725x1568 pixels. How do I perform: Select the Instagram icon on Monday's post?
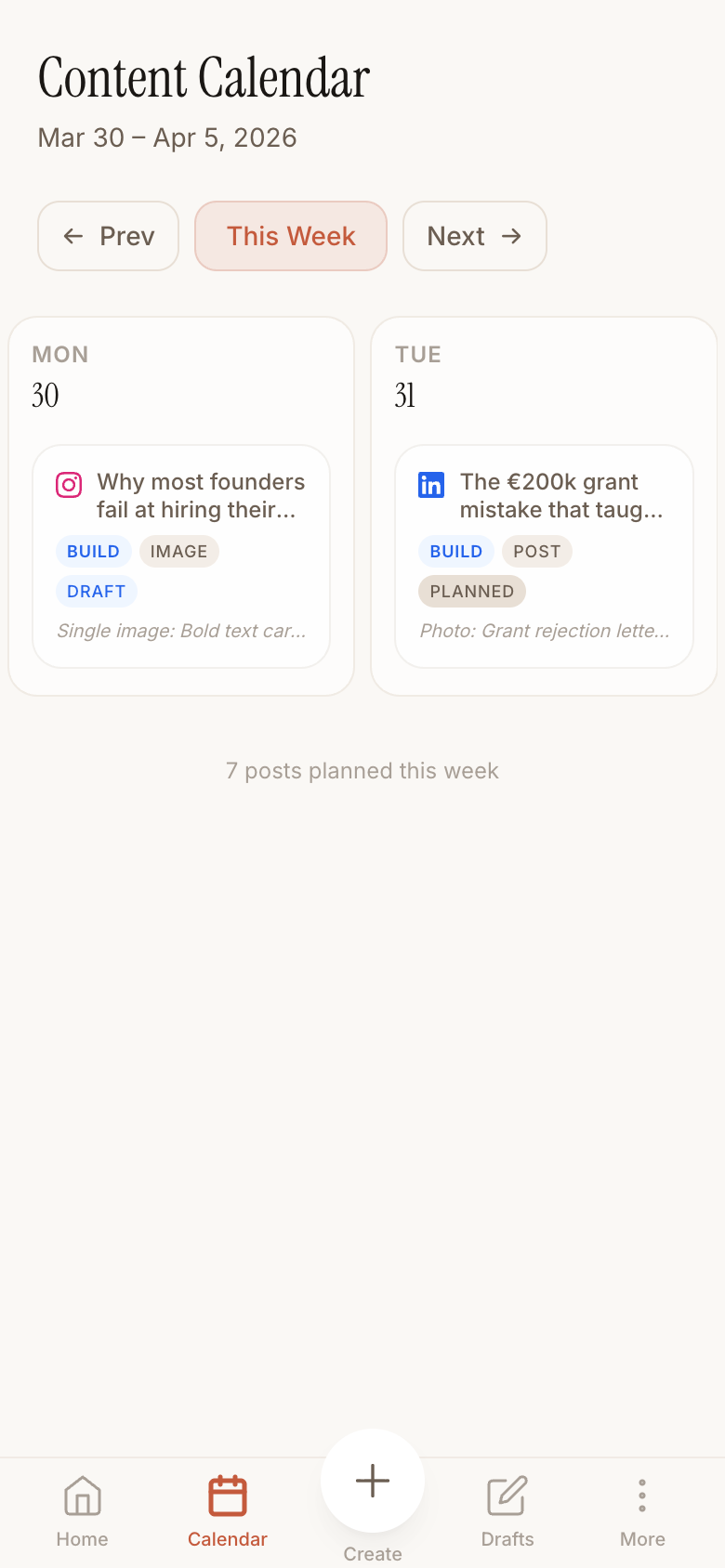[x=69, y=485]
